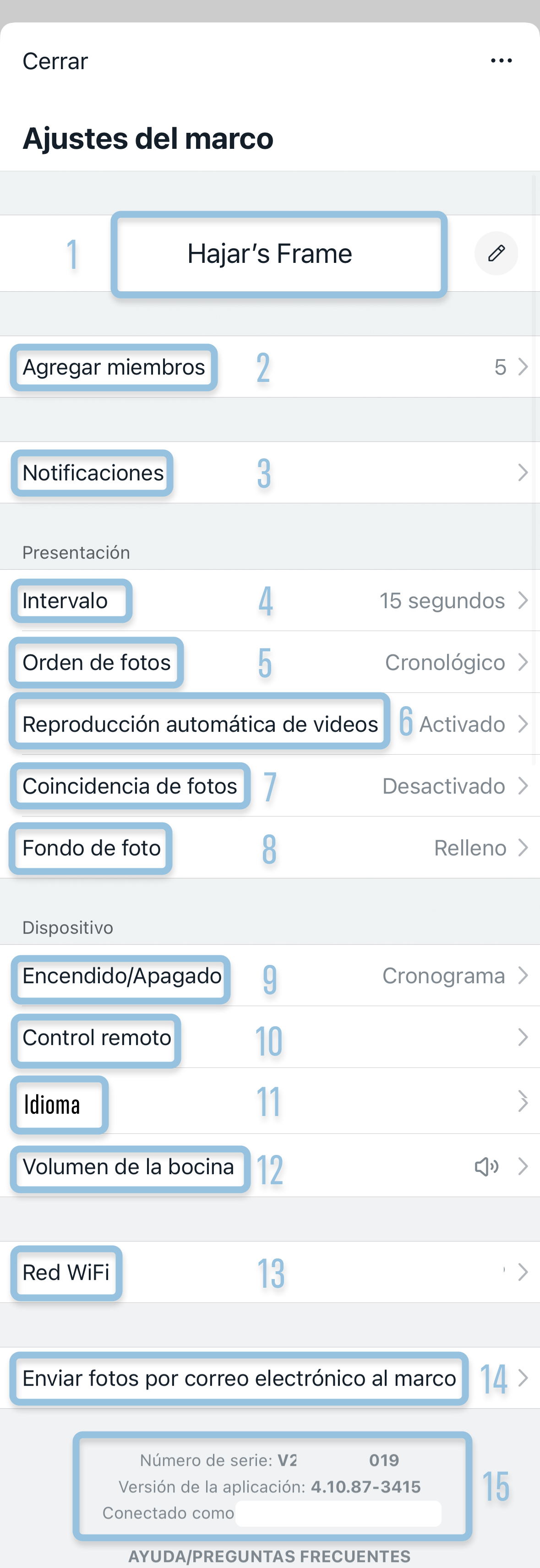This screenshot has height=1568, width=540.
Task: Open the Coincidencia de fotos setting
Action: pos(129,786)
